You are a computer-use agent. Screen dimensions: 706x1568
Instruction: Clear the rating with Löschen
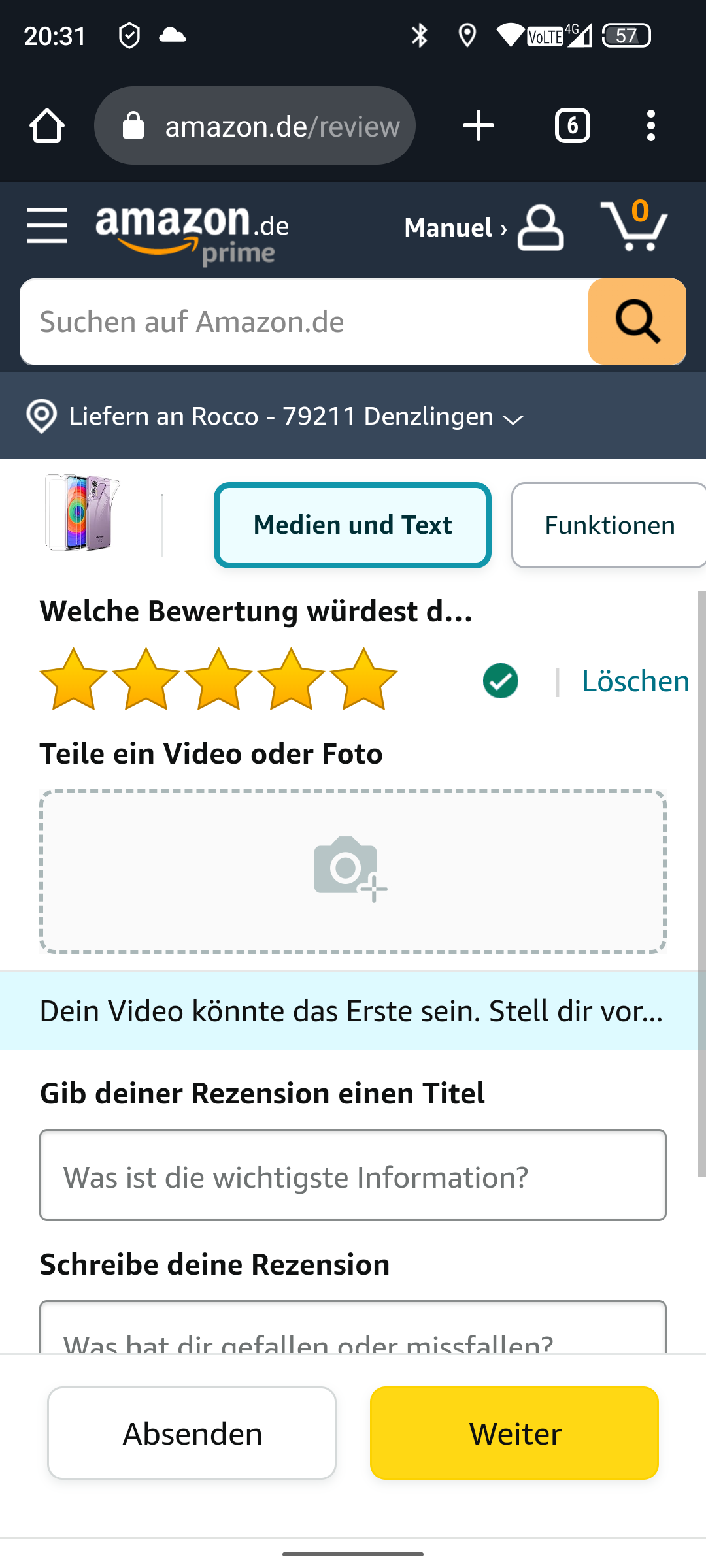tap(635, 681)
